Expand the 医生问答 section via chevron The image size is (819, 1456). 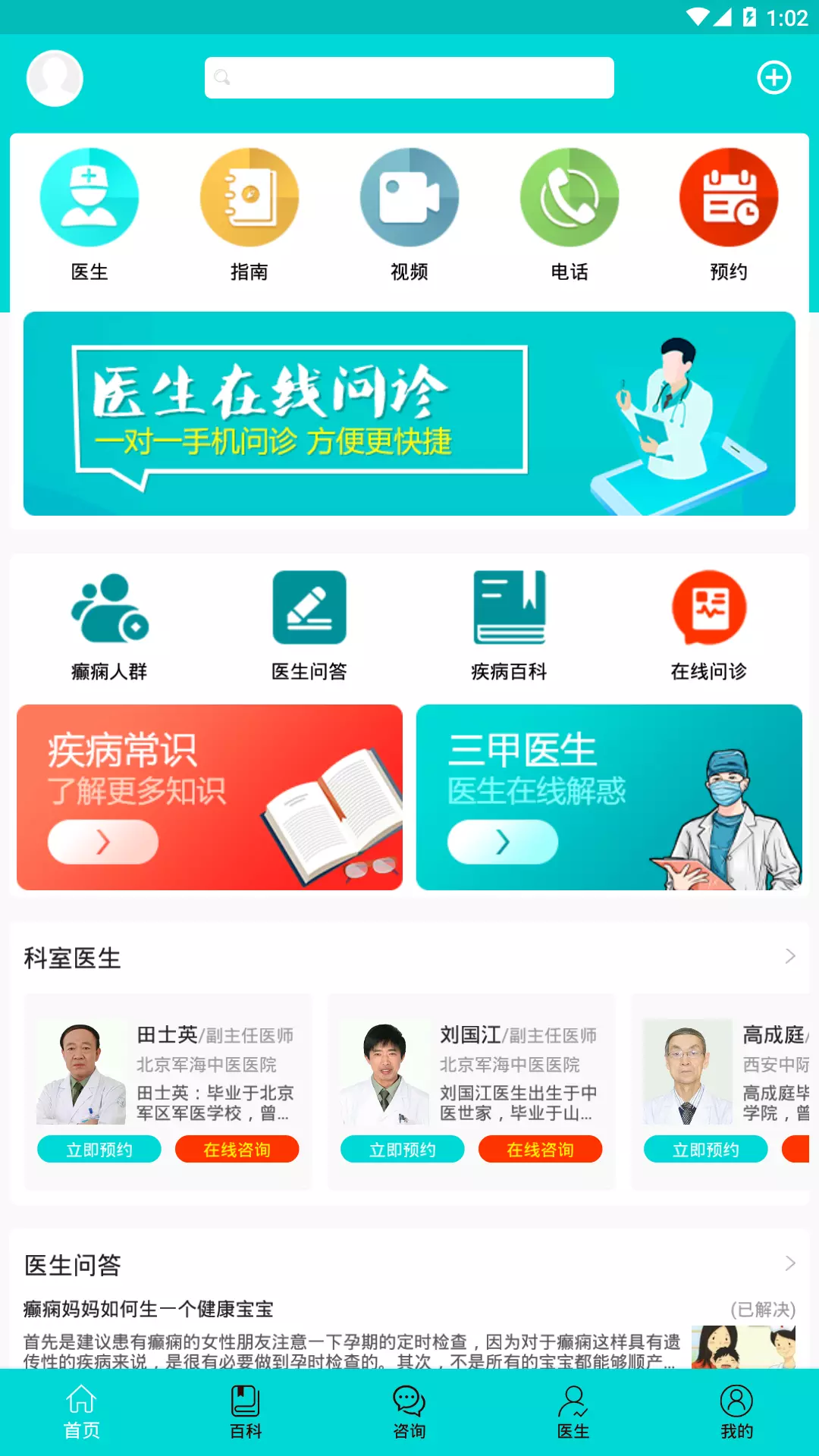click(x=790, y=1263)
